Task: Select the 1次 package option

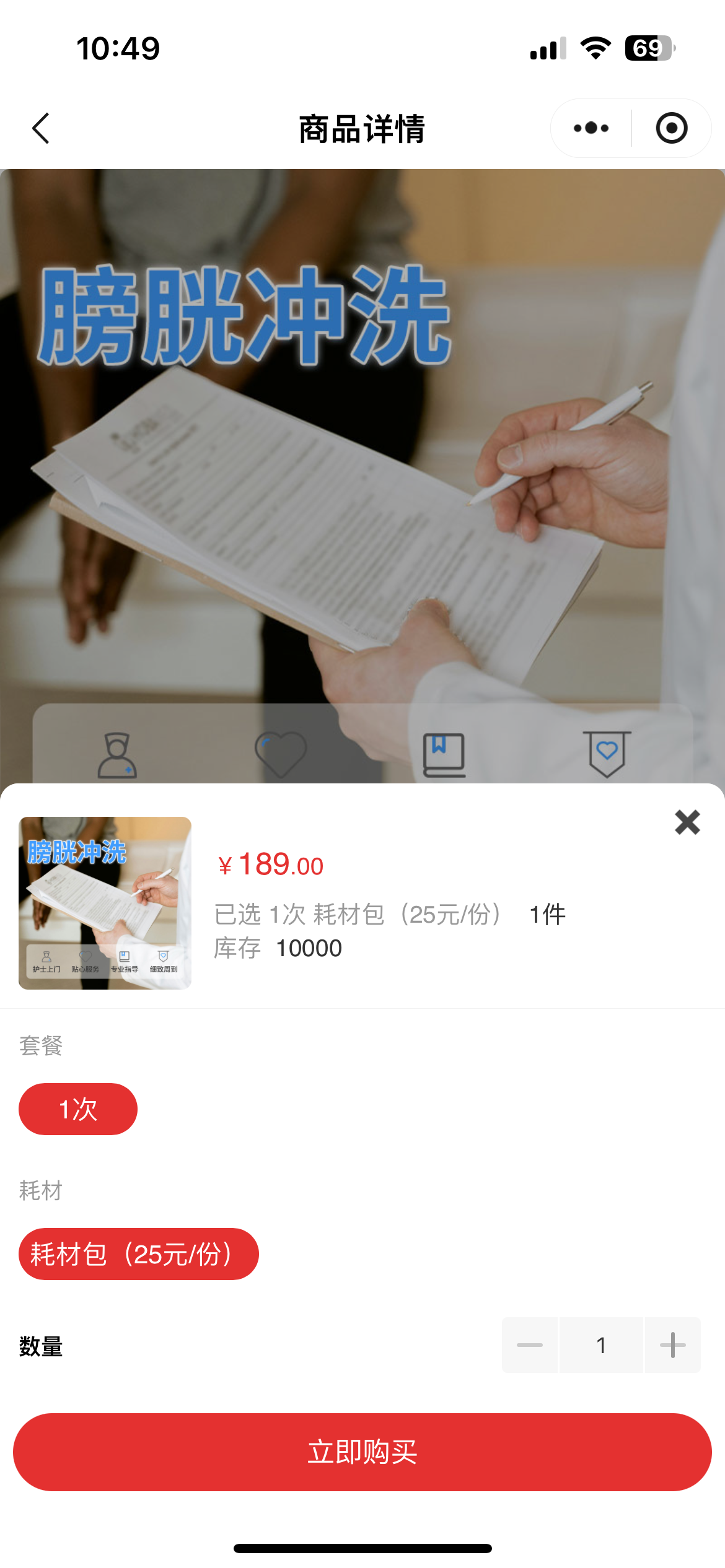Action: click(78, 1109)
